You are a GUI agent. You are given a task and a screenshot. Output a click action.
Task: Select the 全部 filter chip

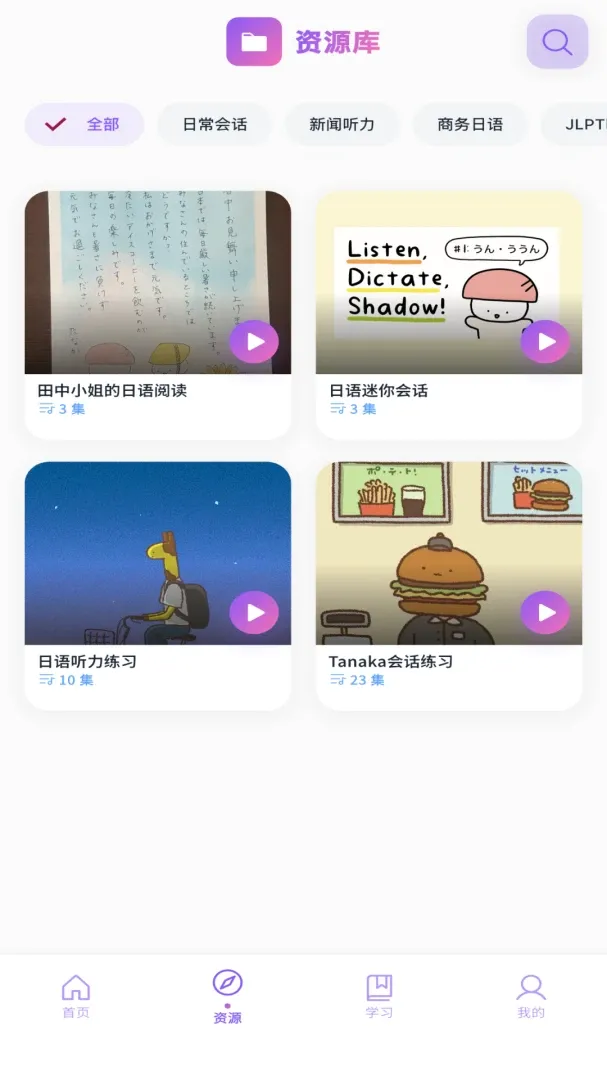(x=84, y=125)
